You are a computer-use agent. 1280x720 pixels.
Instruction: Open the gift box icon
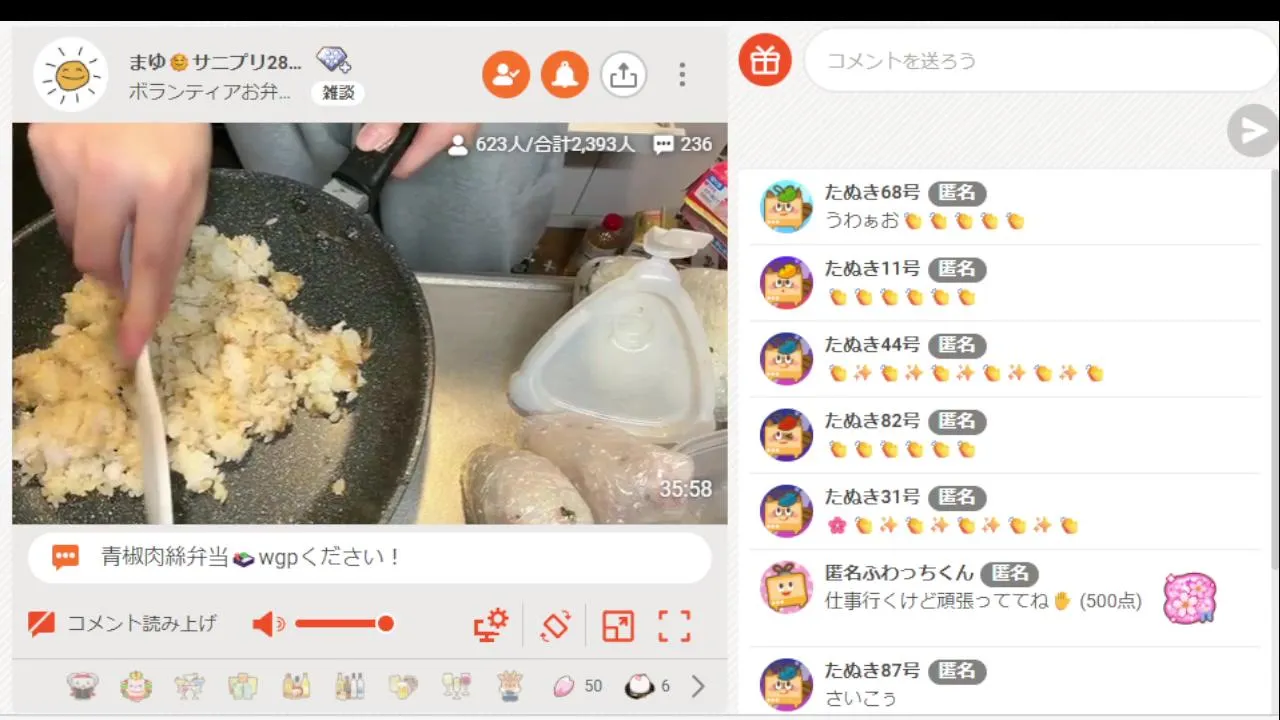(765, 61)
